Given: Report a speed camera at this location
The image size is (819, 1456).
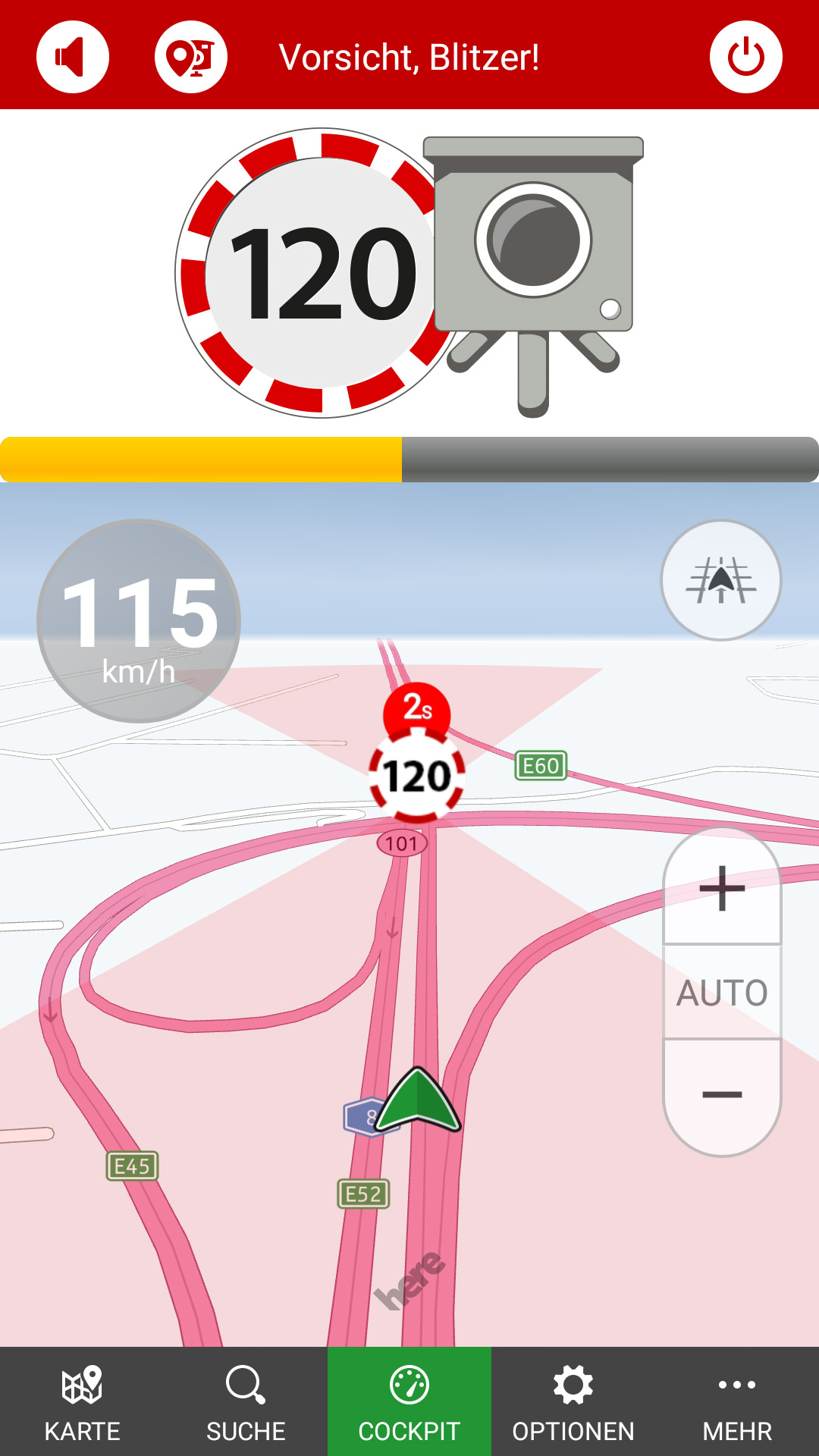Looking at the screenshot, I should [x=191, y=57].
